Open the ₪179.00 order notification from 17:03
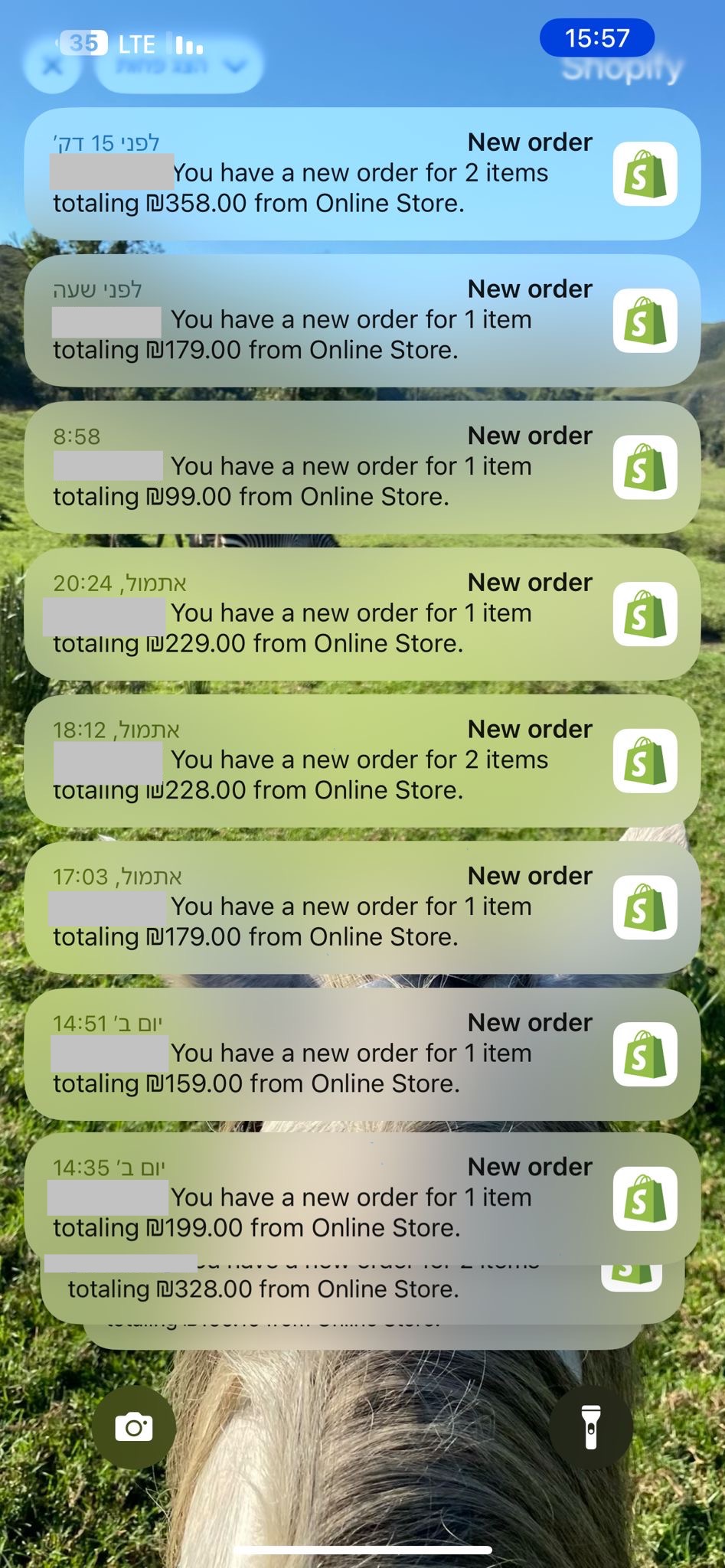The height and width of the screenshot is (1568, 725). coord(362,907)
